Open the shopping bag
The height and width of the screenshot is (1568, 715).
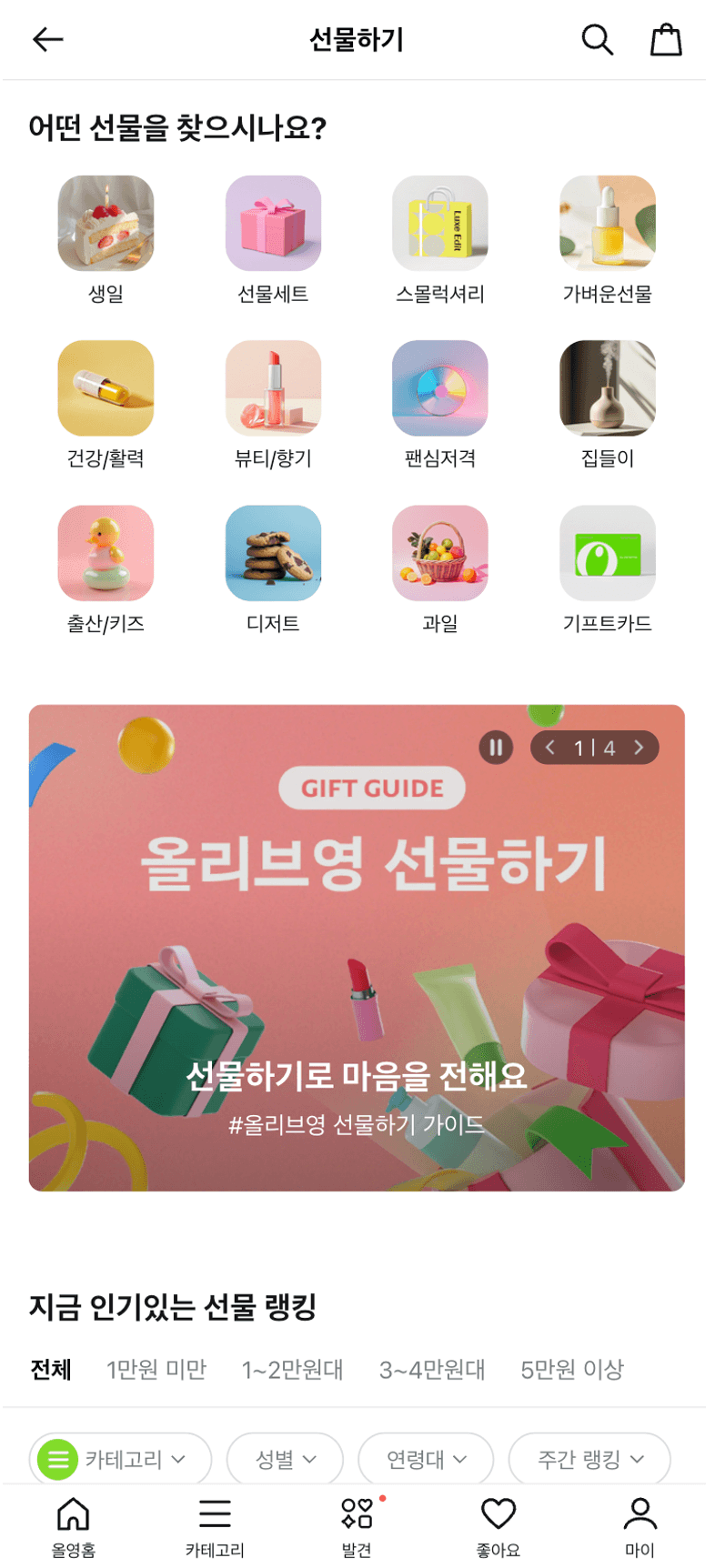(x=666, y=39)
